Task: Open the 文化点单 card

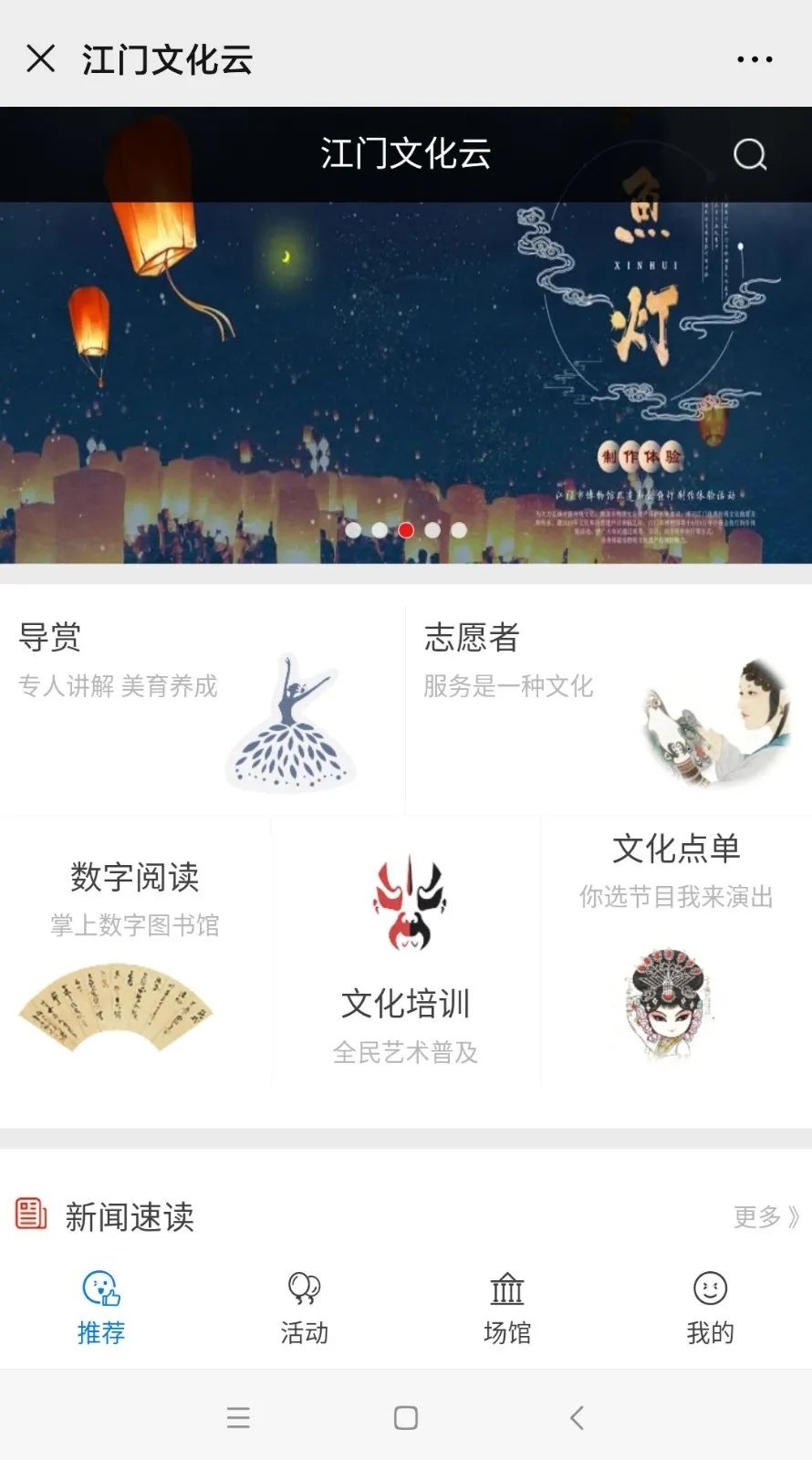Action: click(675, 949)
